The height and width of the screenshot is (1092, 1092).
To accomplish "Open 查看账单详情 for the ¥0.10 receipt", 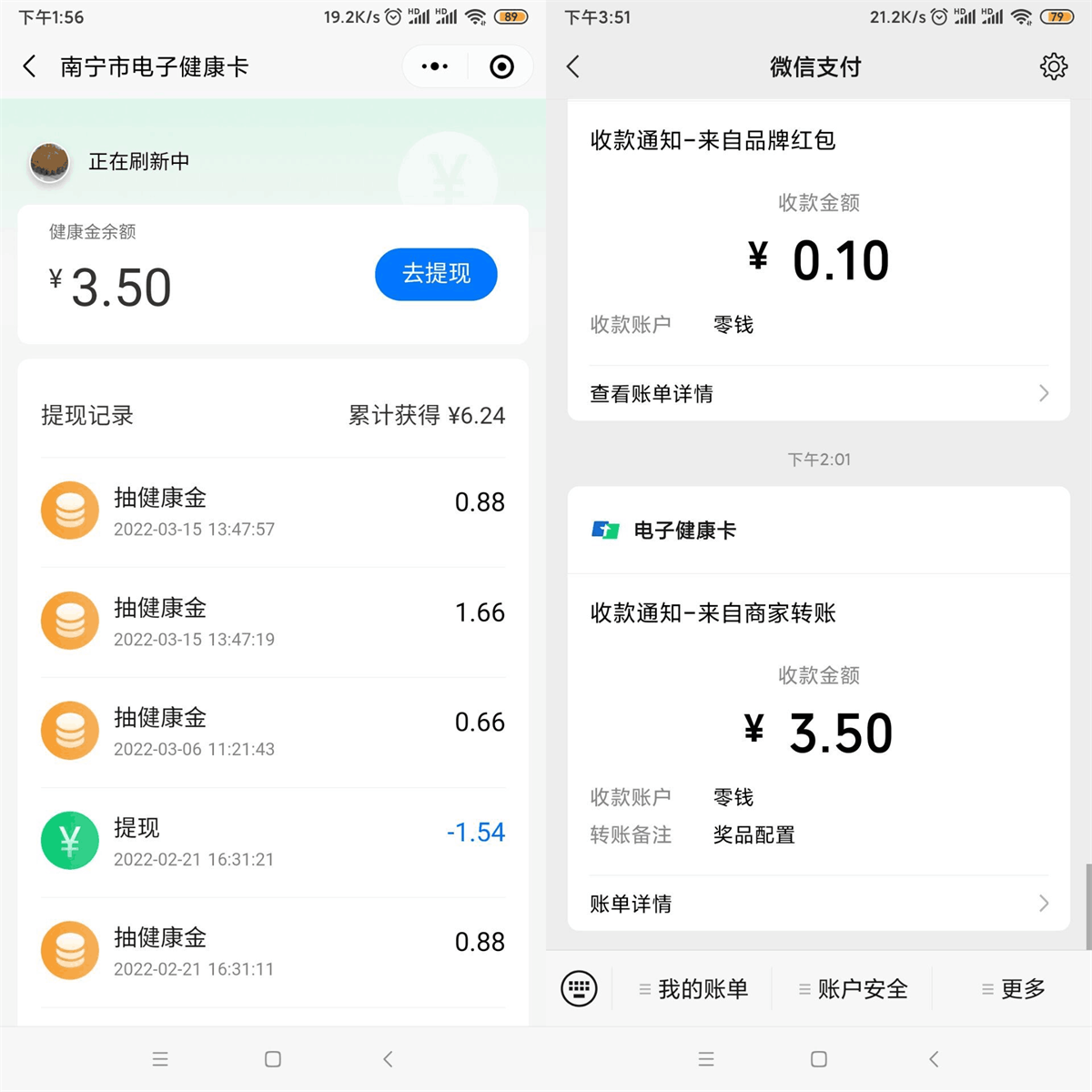I will pyautogui.click(x=818, y=393).
